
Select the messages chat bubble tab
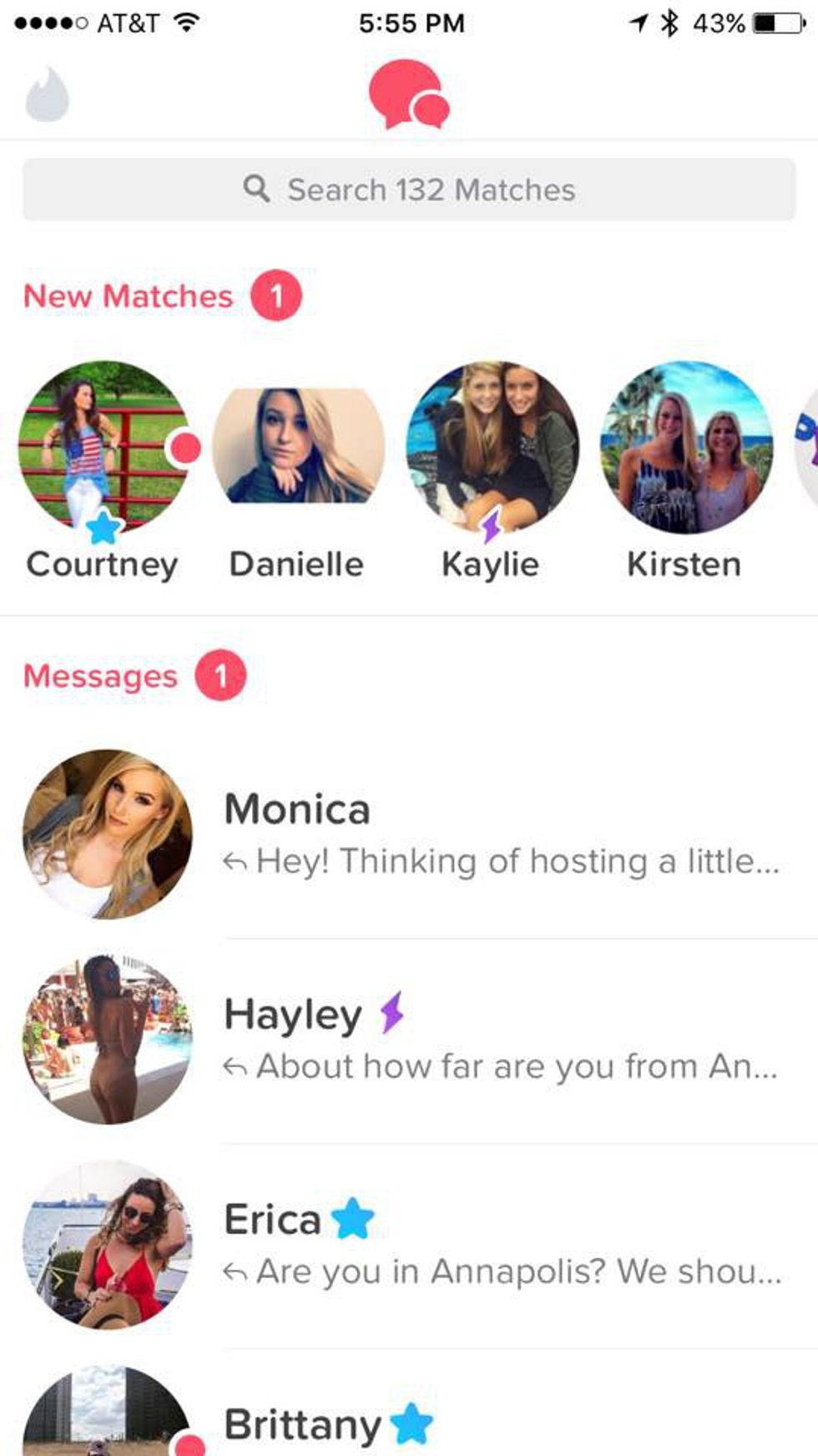pyautogui.click(x=409, y=94)
